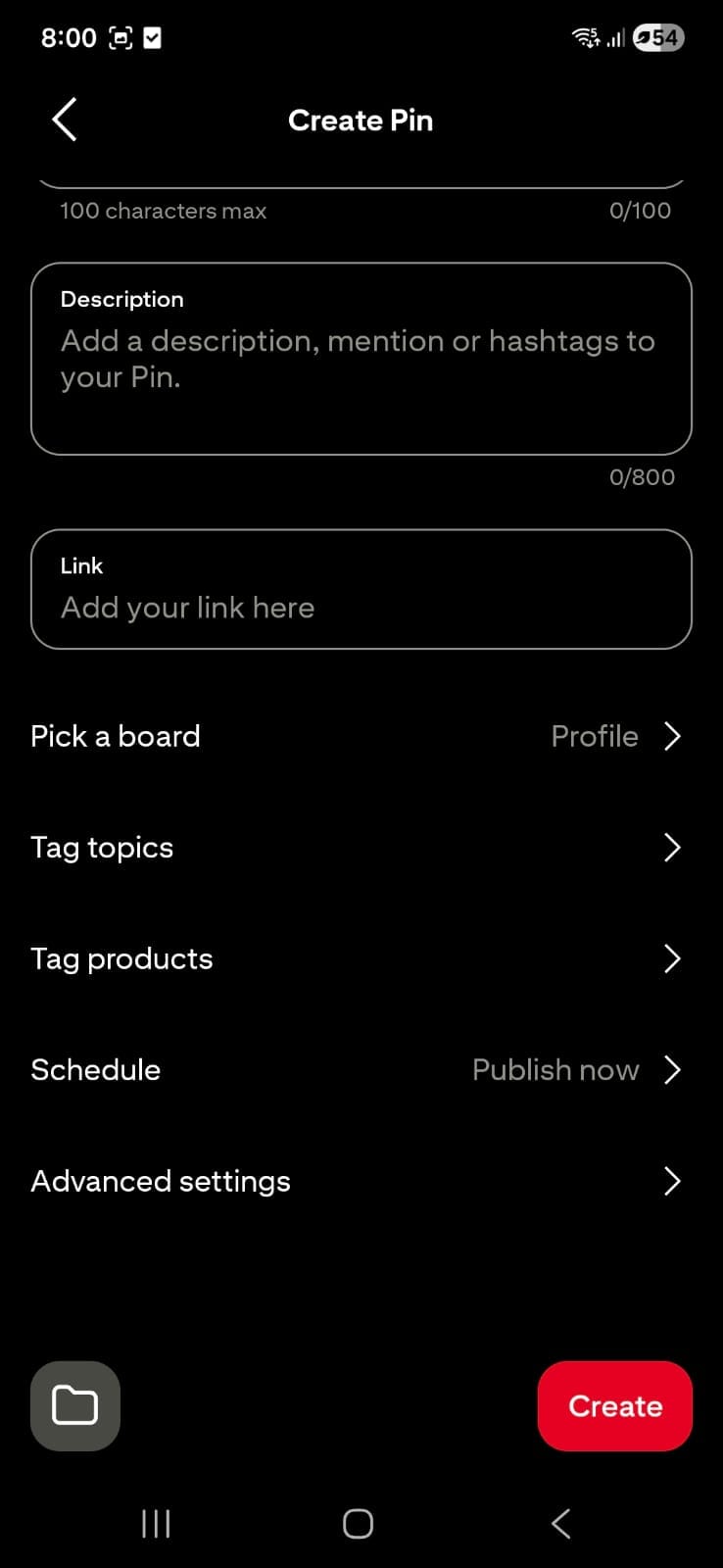
Task: Open the drafts folder icon
Action: point(75,1406)
